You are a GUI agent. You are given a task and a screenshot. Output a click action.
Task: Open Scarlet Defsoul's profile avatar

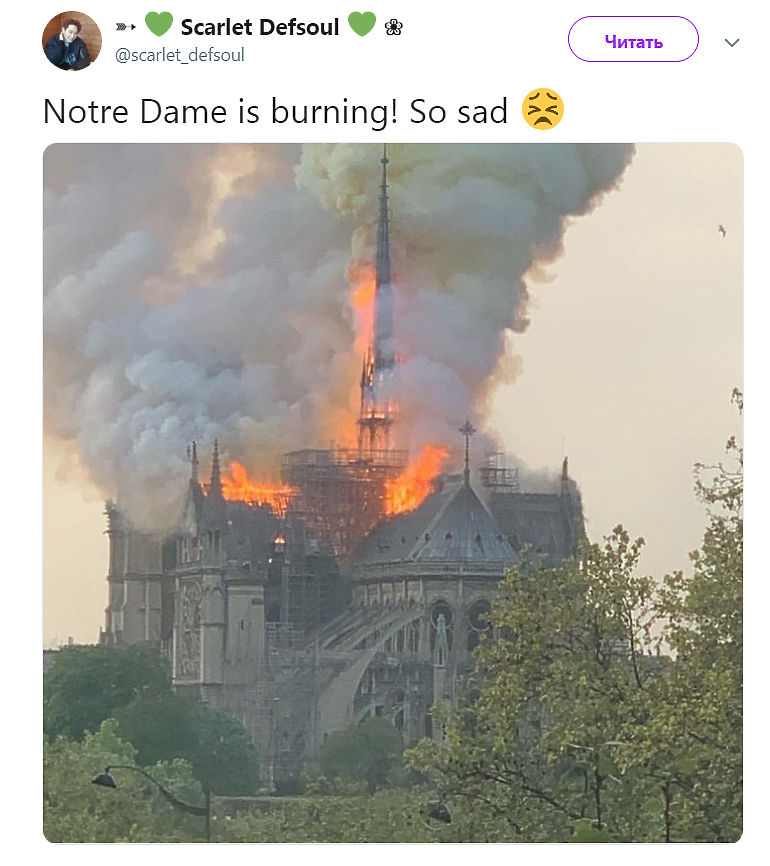click(72, 41)
